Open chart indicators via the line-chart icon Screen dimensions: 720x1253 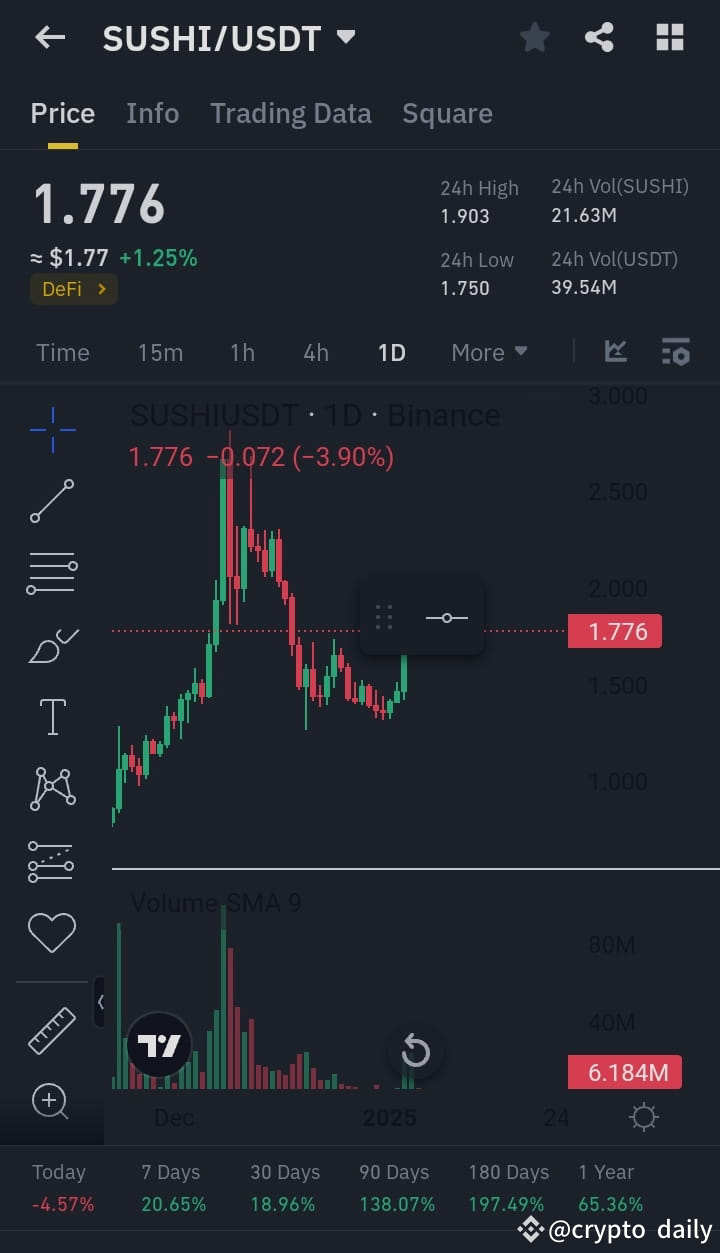(x=616, y=351)
